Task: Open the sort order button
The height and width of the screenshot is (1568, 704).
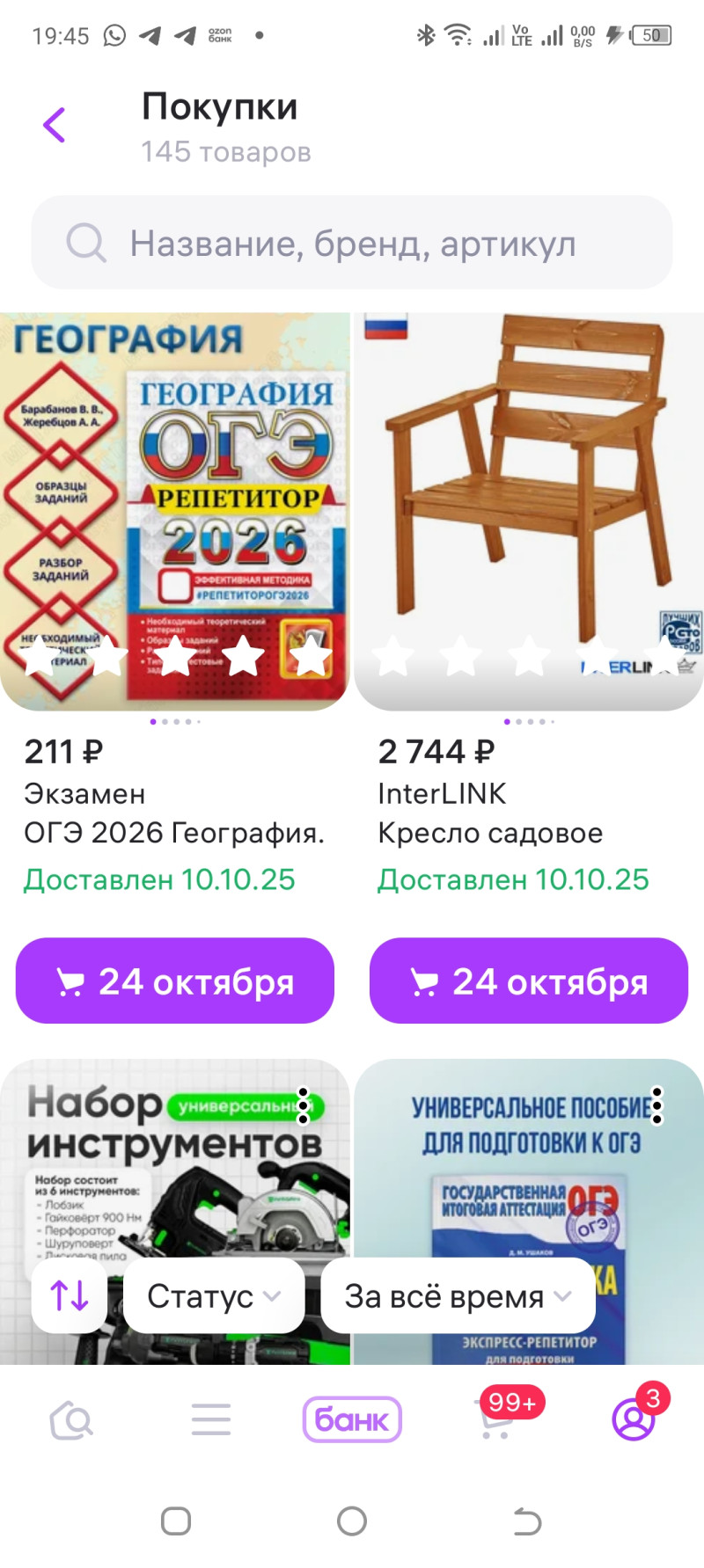Action: (x=70, y=1295)
